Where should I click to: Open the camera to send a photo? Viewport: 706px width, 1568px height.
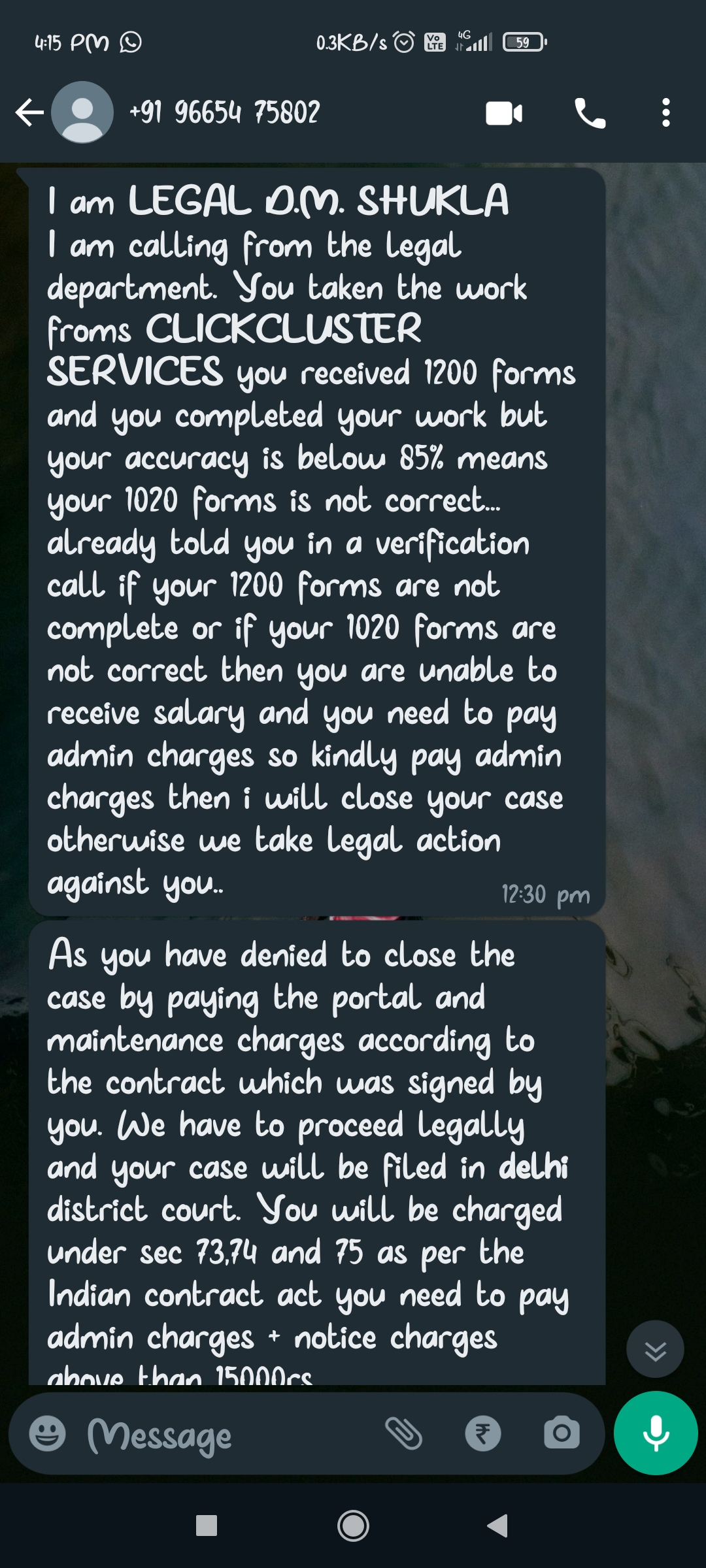click(x=562, y=1434)
